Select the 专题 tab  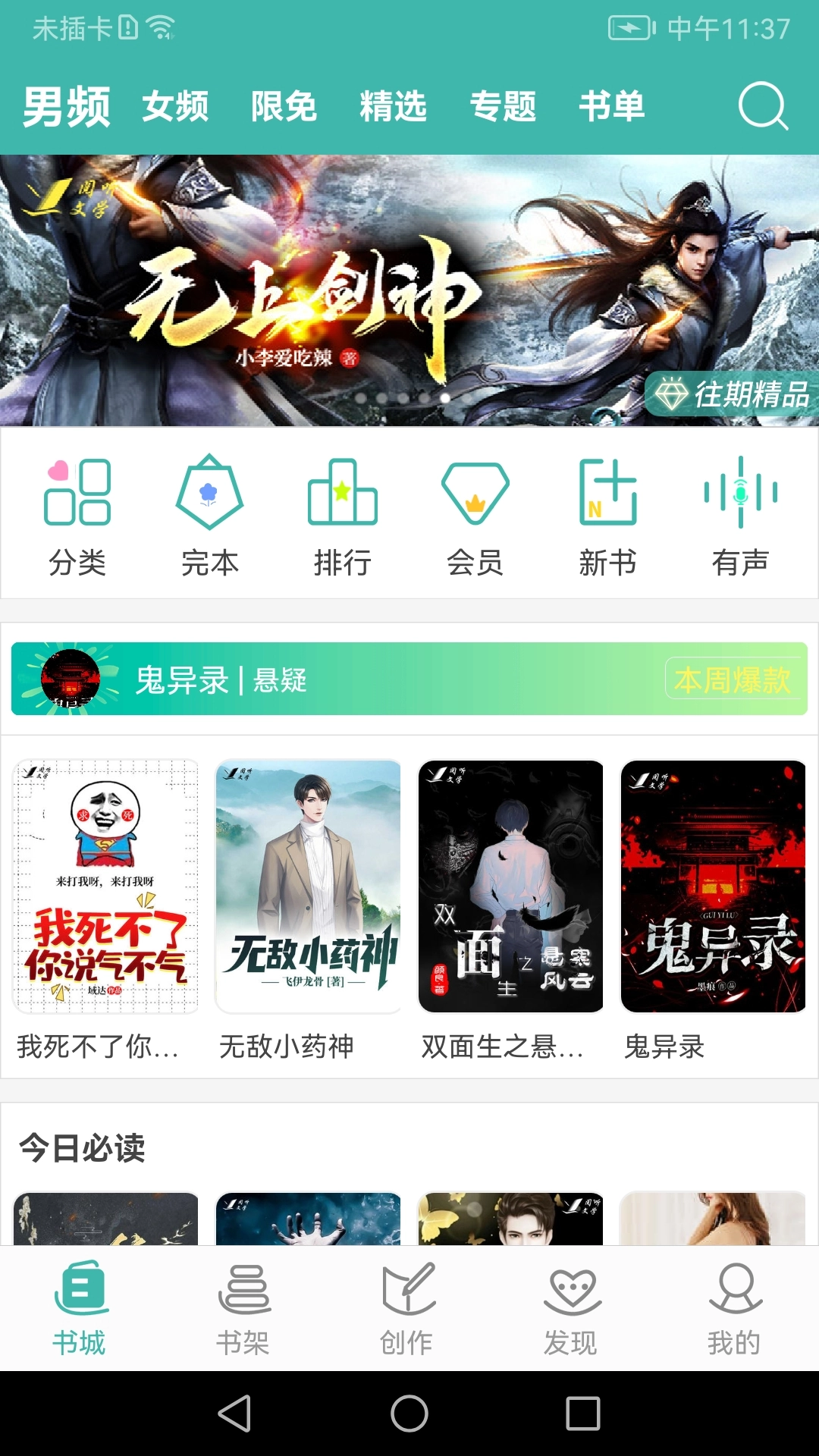point(503,106)
